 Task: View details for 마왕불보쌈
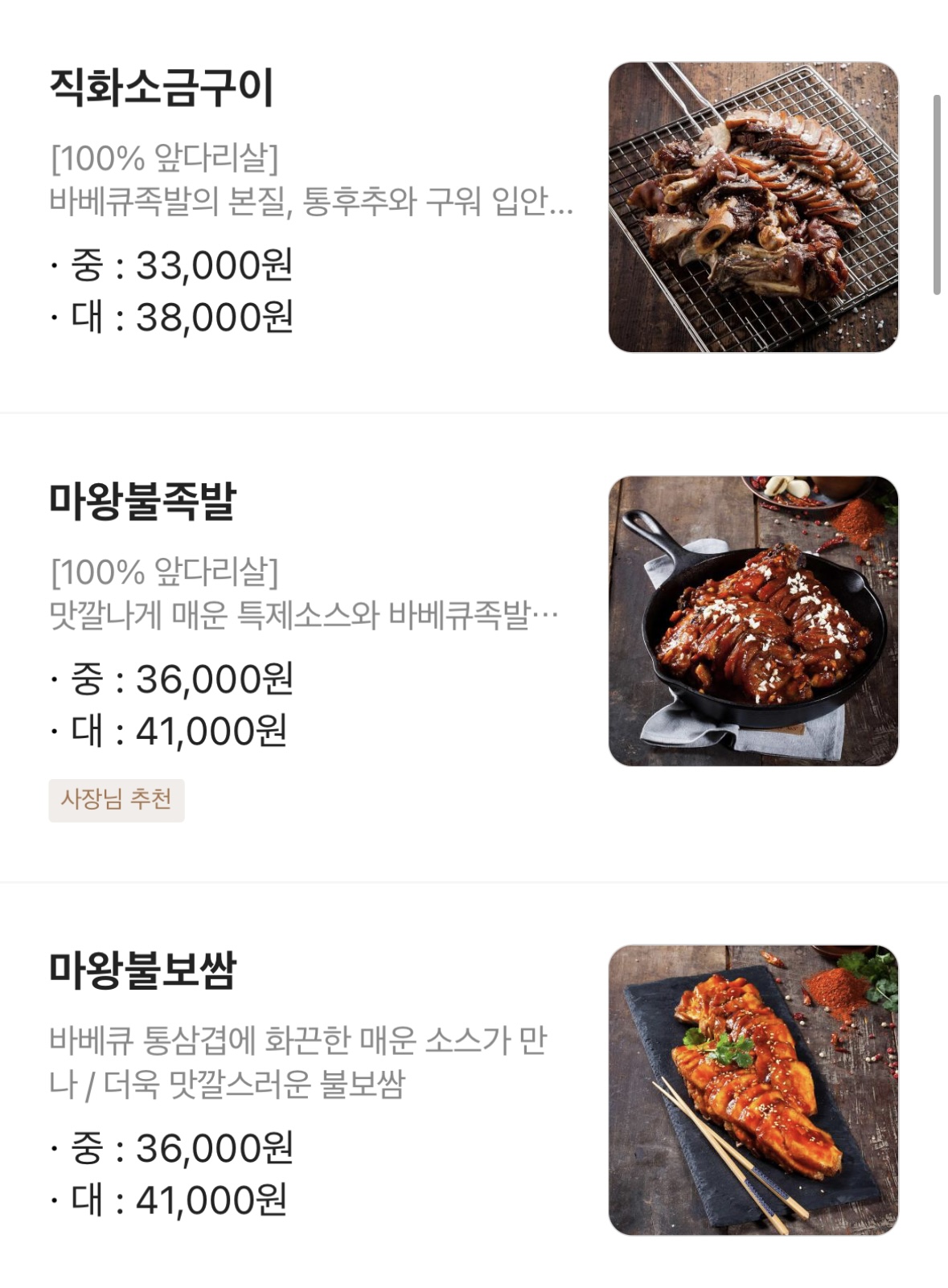[142, 970]
